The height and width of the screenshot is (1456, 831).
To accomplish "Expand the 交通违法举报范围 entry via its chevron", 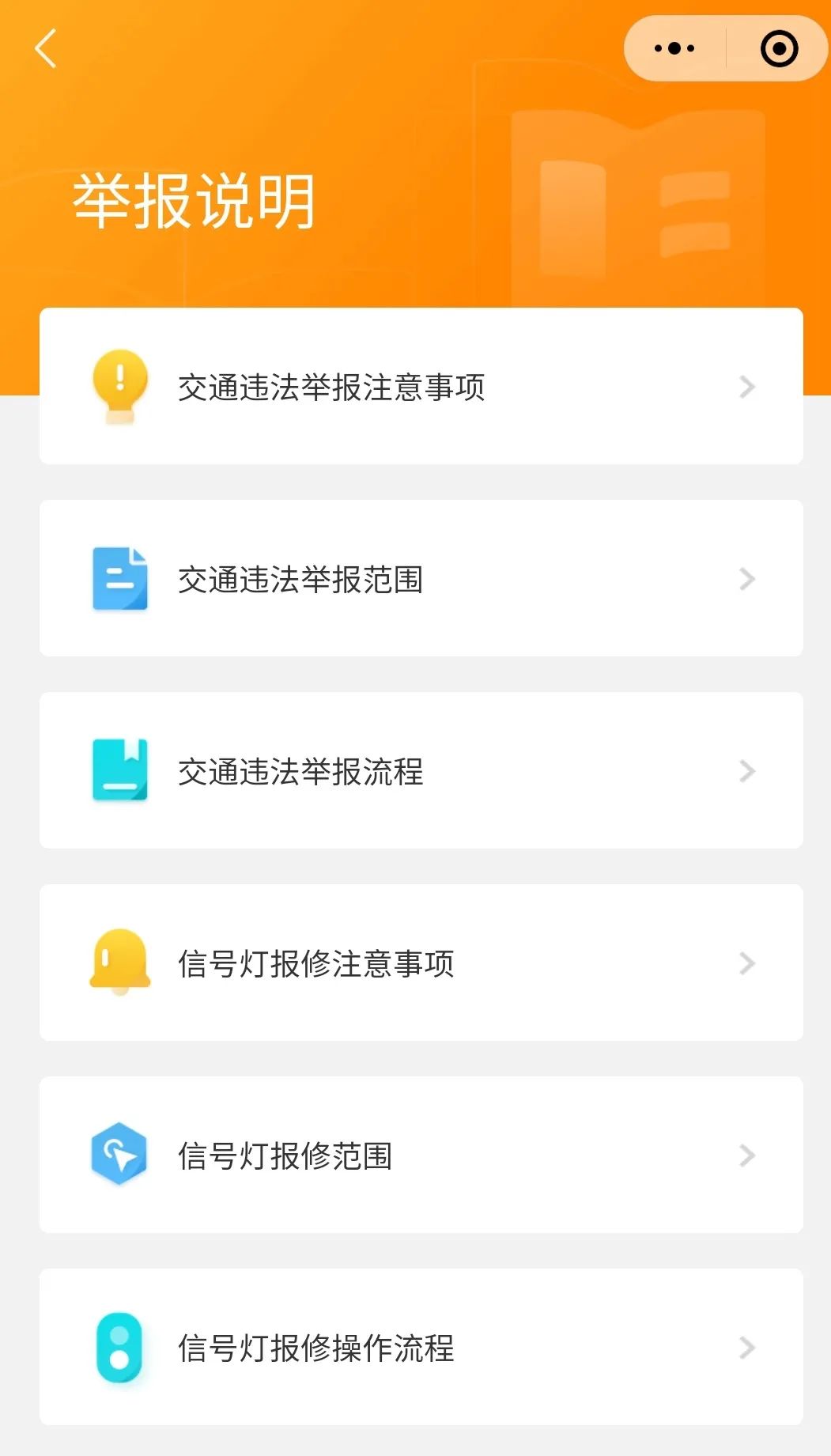I will point(745,578).
